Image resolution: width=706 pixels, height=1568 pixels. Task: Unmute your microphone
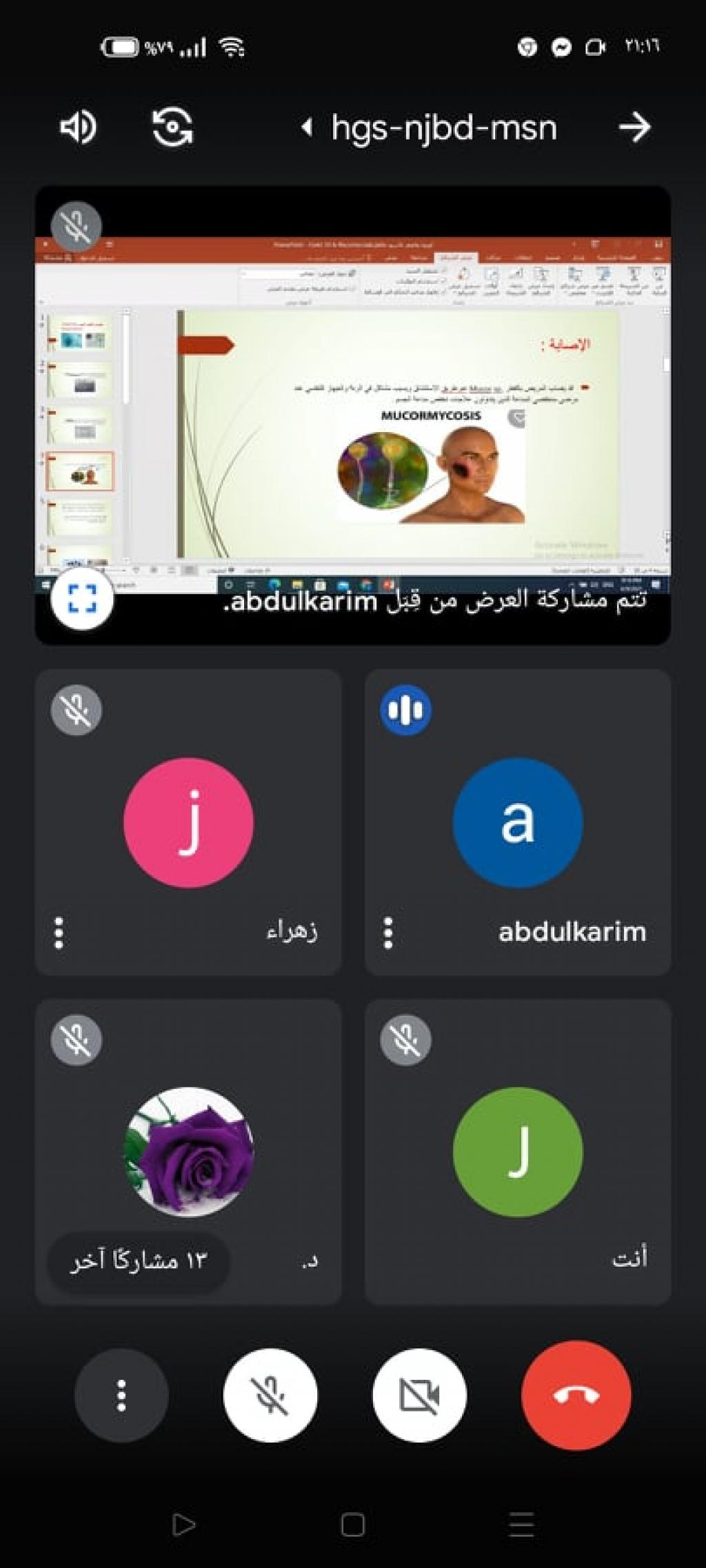(x=270, y=1396)
